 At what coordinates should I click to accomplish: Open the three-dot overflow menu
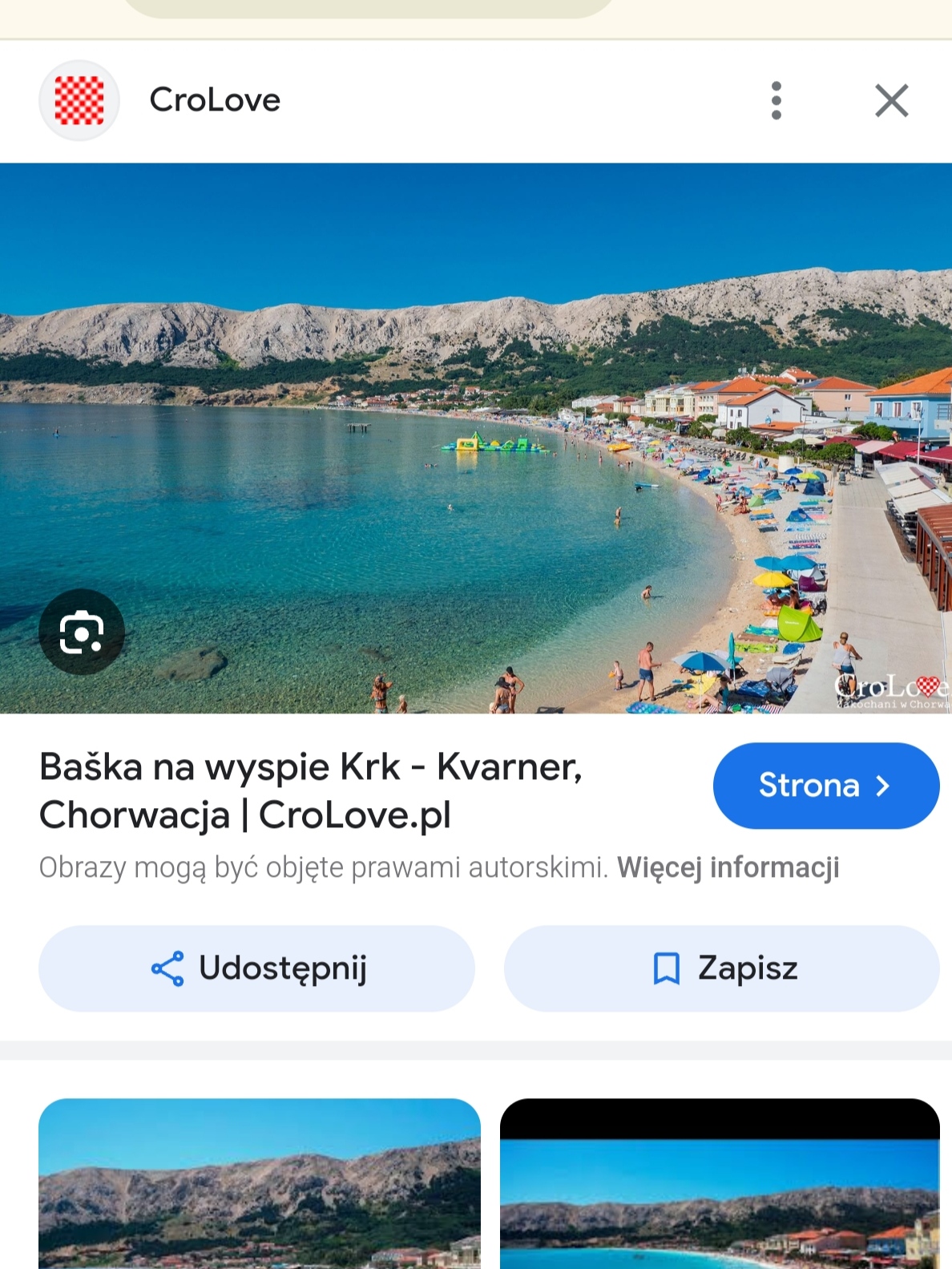[x=776, y=101]
